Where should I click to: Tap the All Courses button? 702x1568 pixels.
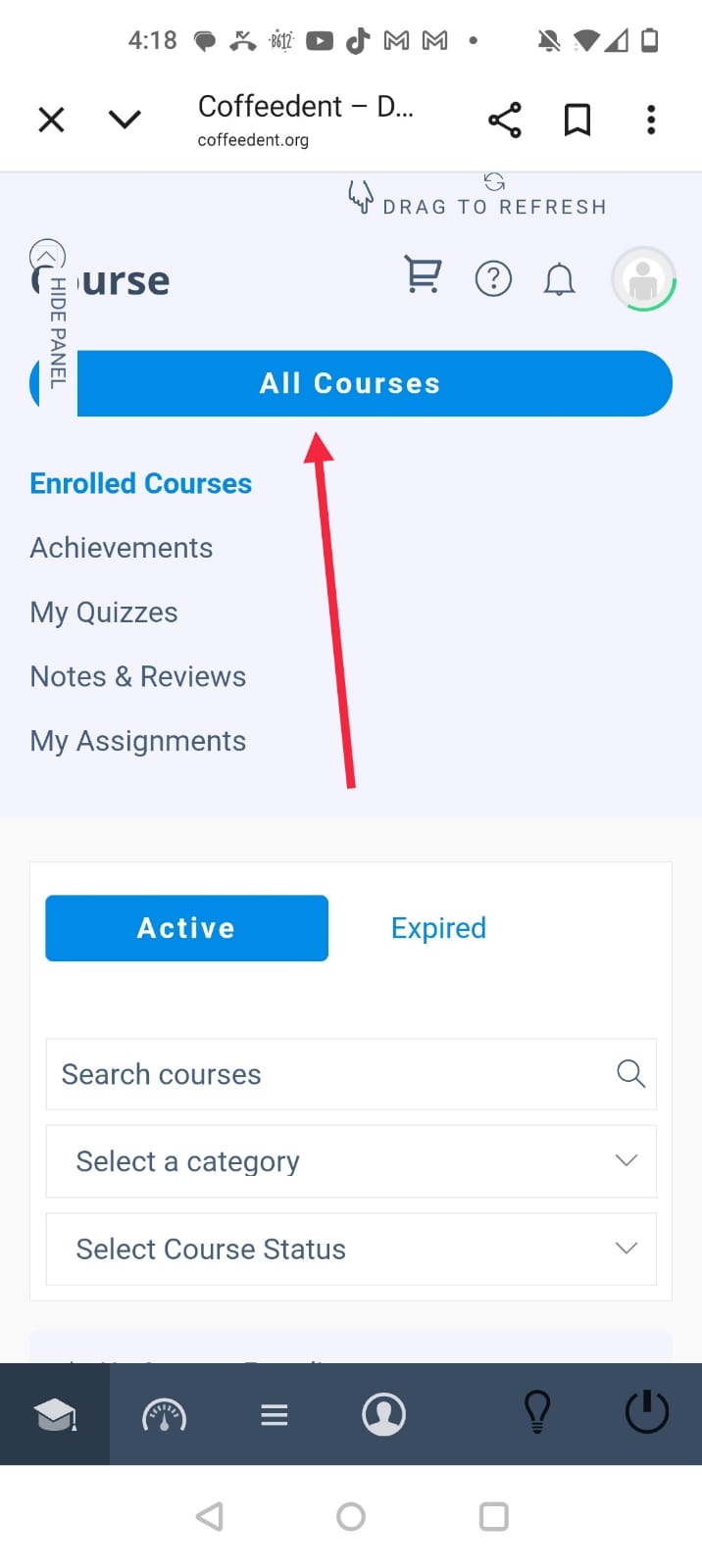373,383
